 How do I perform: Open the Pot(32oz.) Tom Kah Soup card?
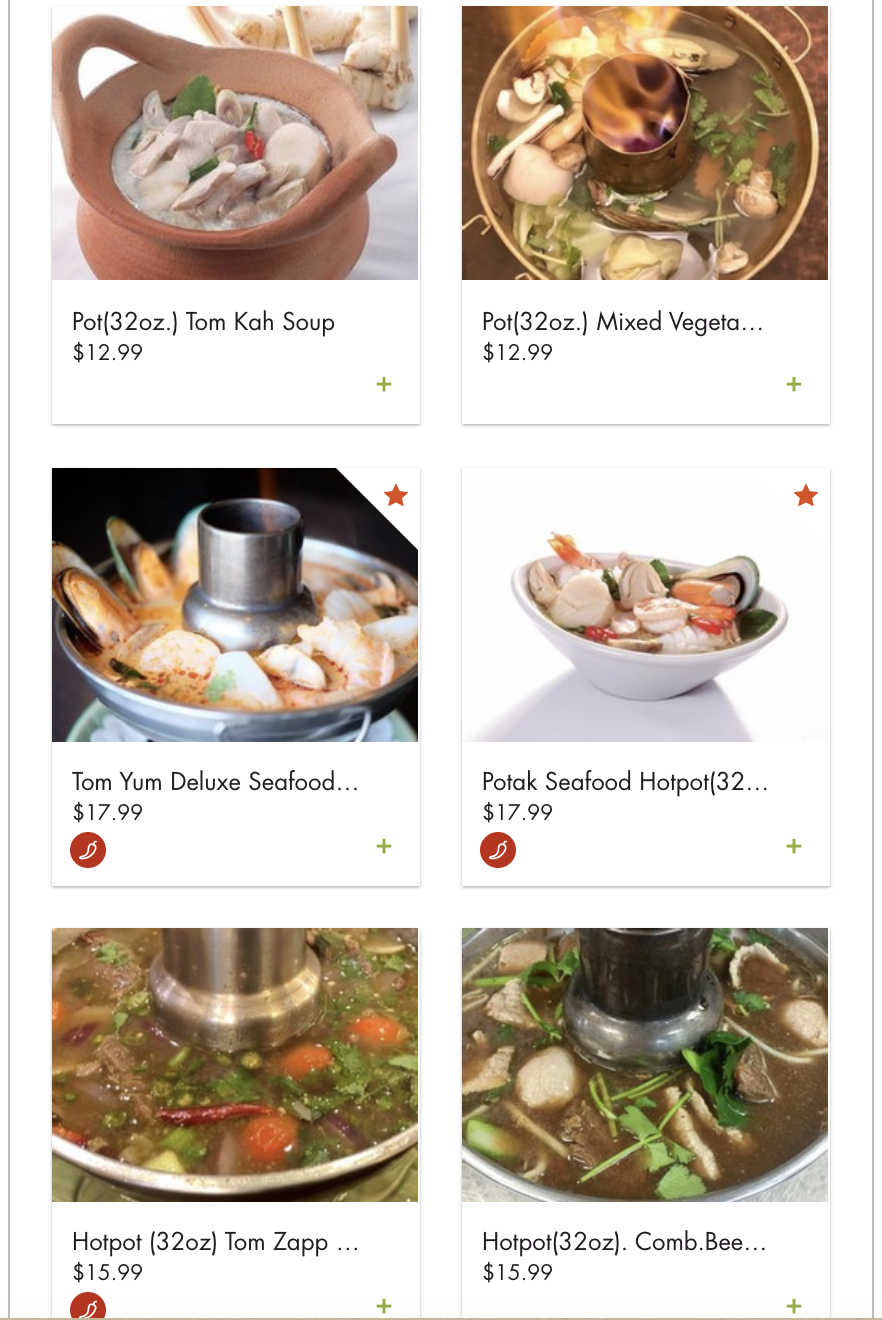235,145
